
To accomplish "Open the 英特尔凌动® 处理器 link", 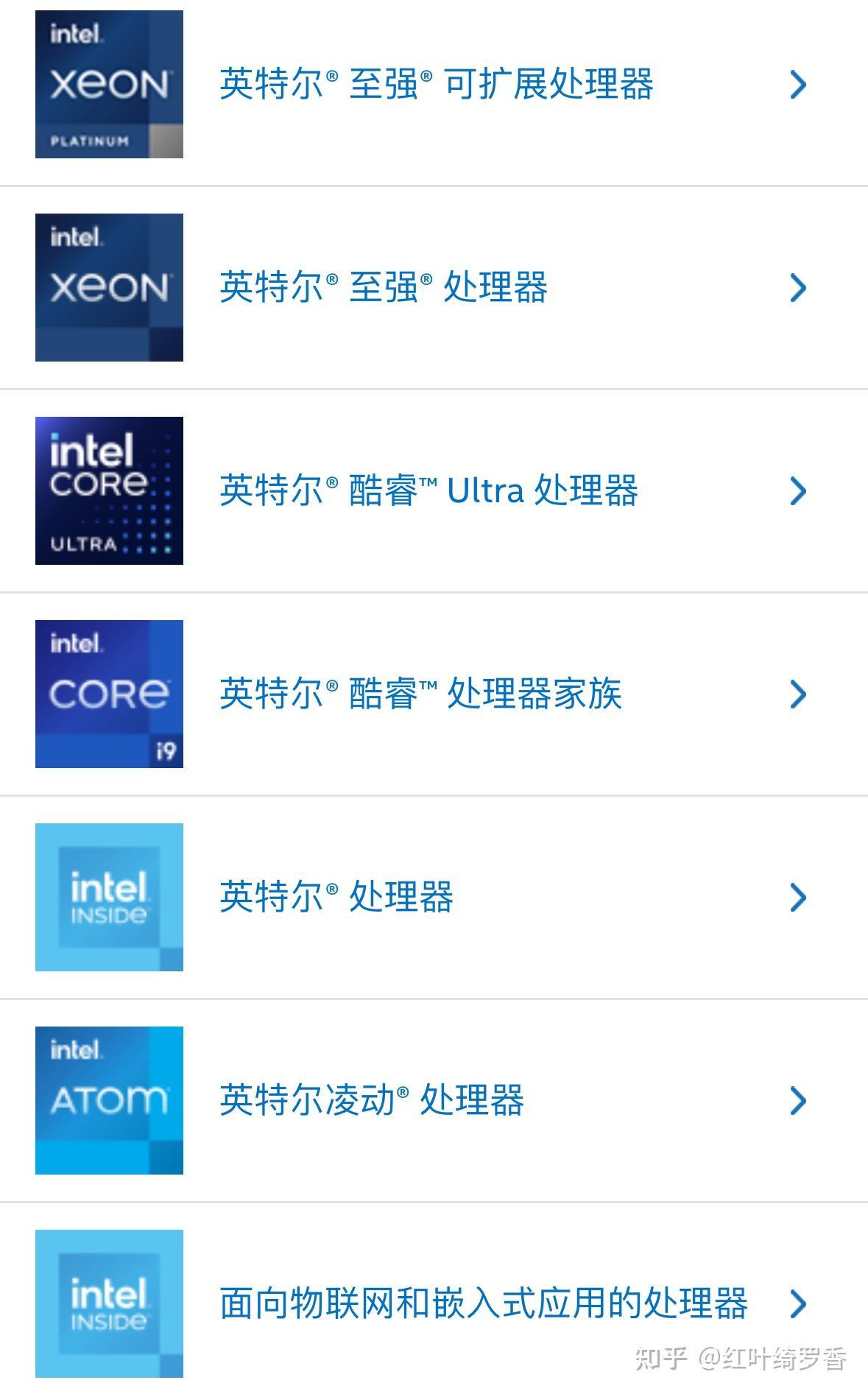I will click(x=371, y=1101).
